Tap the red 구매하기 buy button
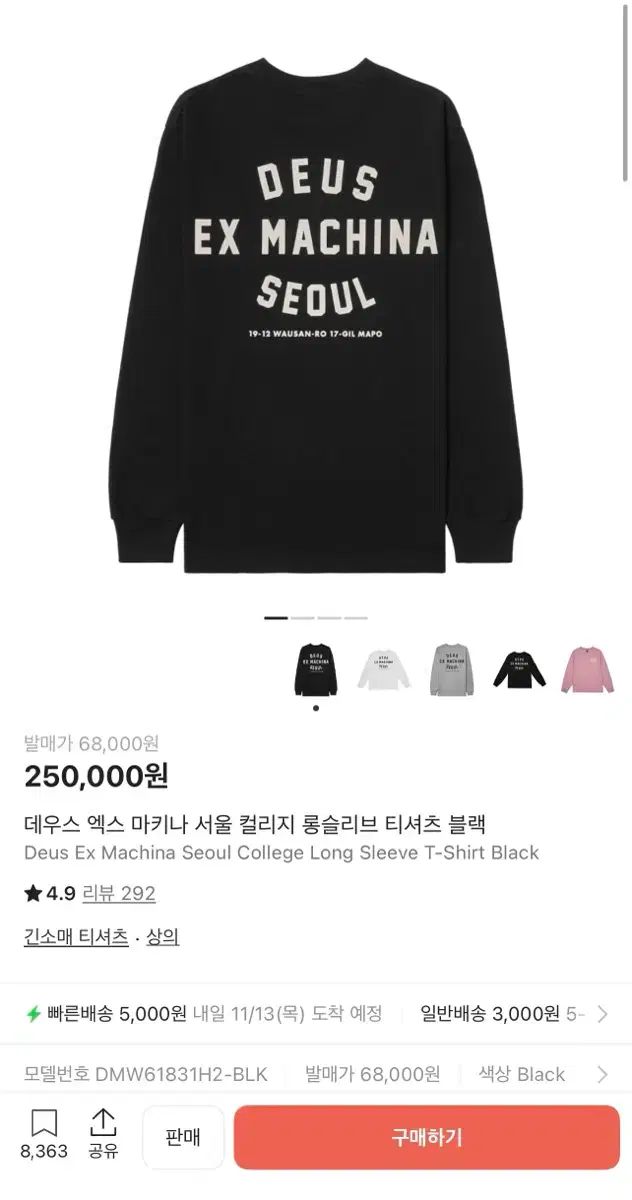 [427, 1137]
